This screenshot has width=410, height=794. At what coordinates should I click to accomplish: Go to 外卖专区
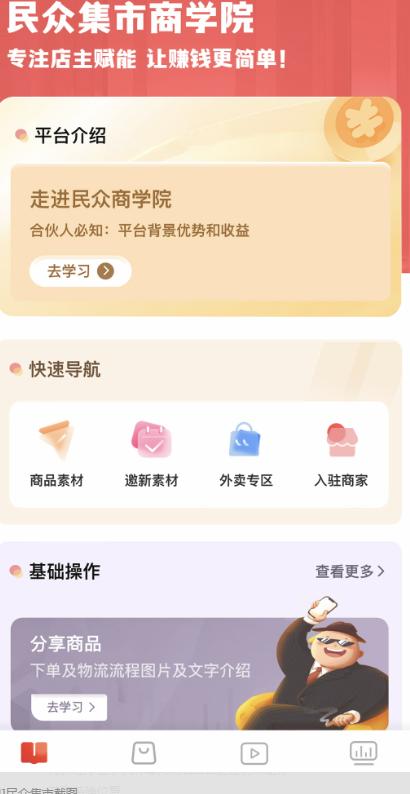click(x=246, y=454)
